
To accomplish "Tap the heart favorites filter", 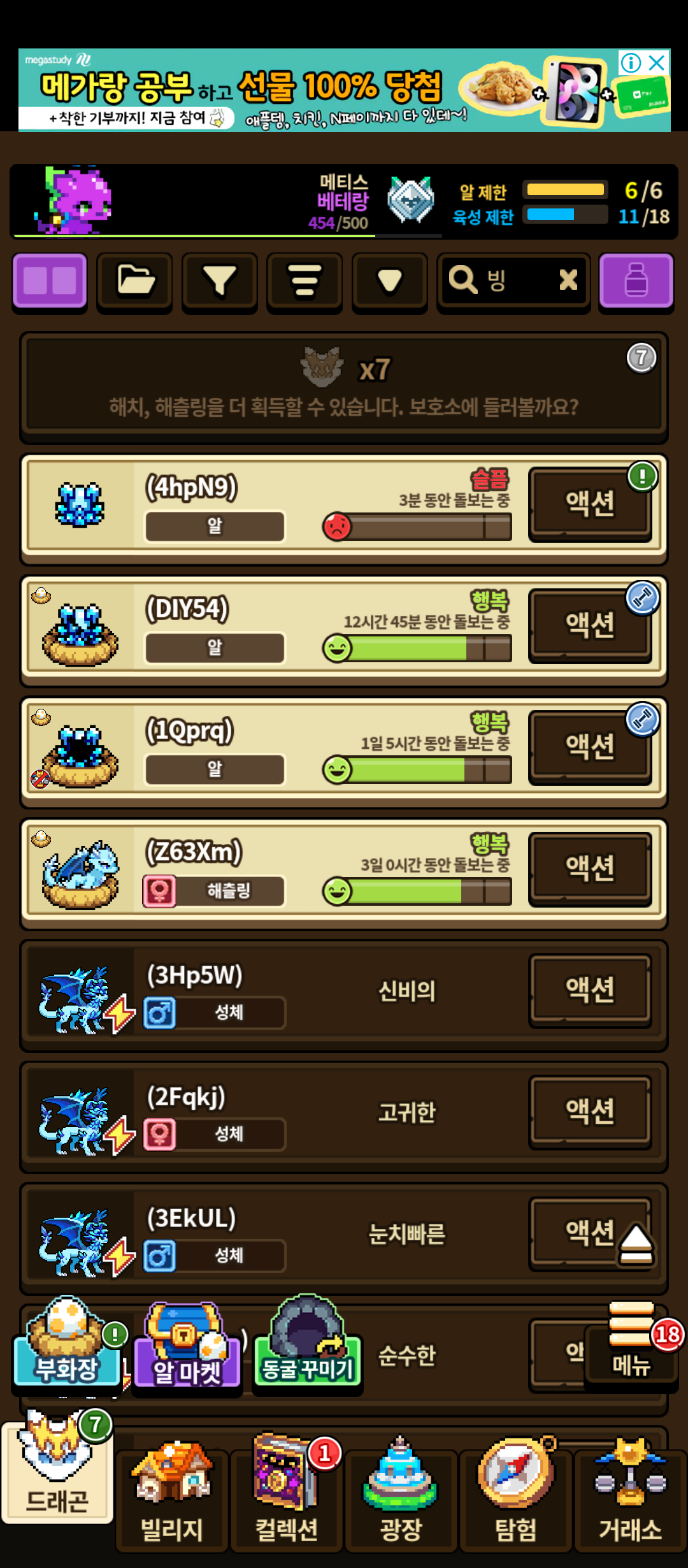I will [389, 280].
